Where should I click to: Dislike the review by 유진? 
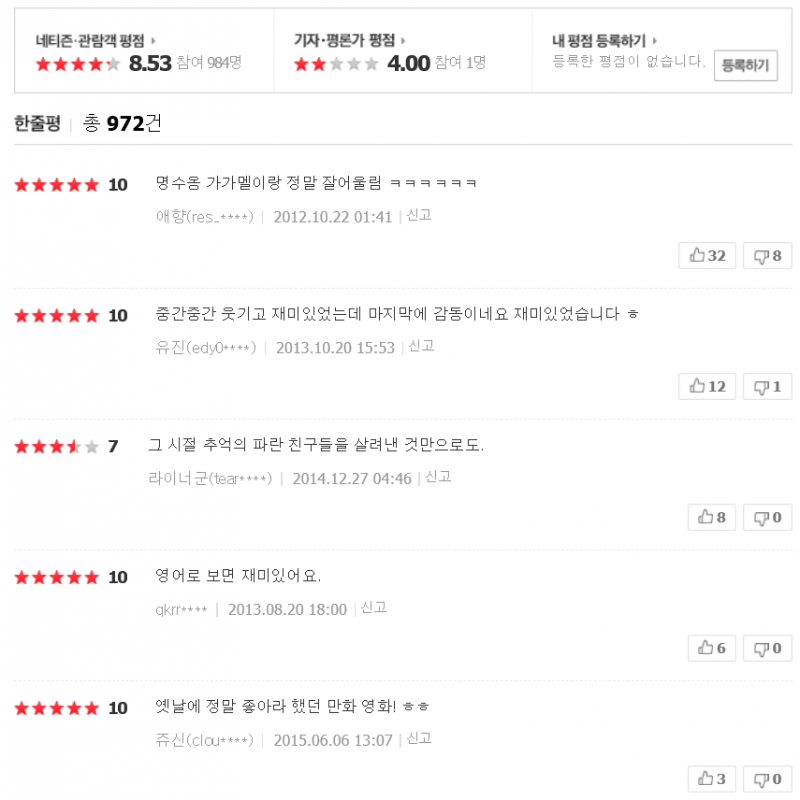click(x=767, y=386)
